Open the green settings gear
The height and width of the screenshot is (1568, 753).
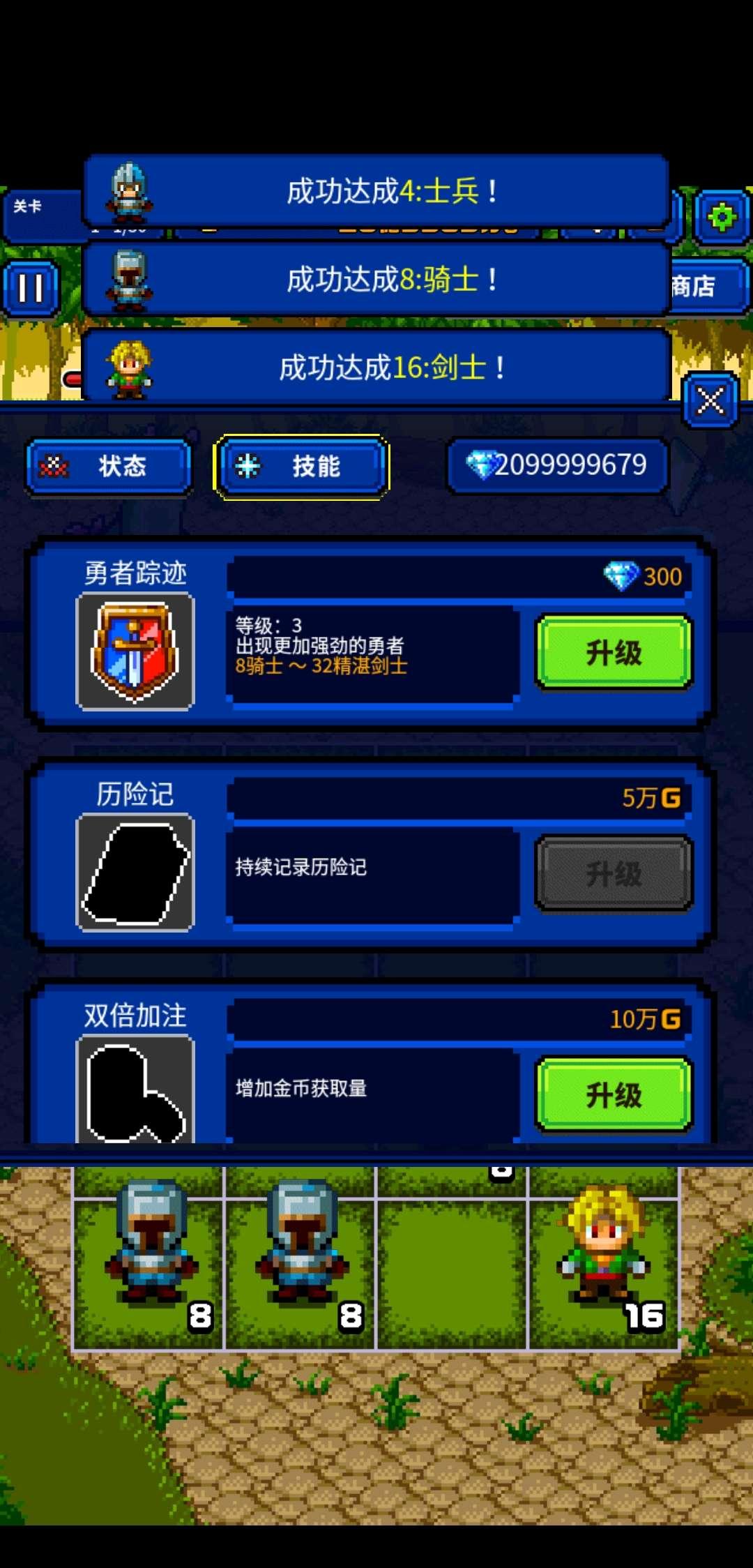722,218
